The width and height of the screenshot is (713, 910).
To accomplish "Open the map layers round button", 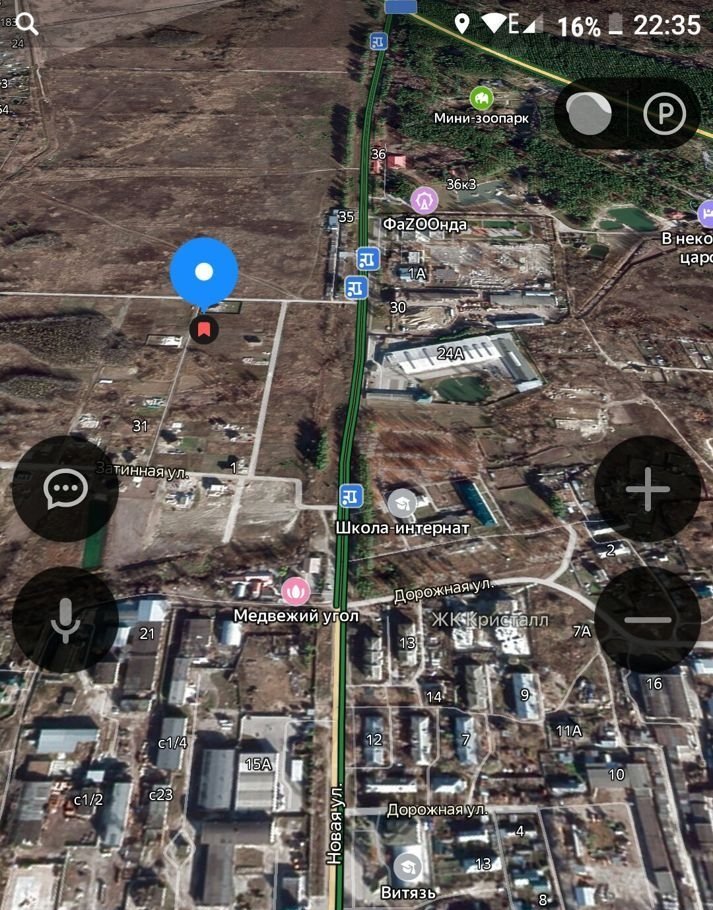I will tap(589, 114).
